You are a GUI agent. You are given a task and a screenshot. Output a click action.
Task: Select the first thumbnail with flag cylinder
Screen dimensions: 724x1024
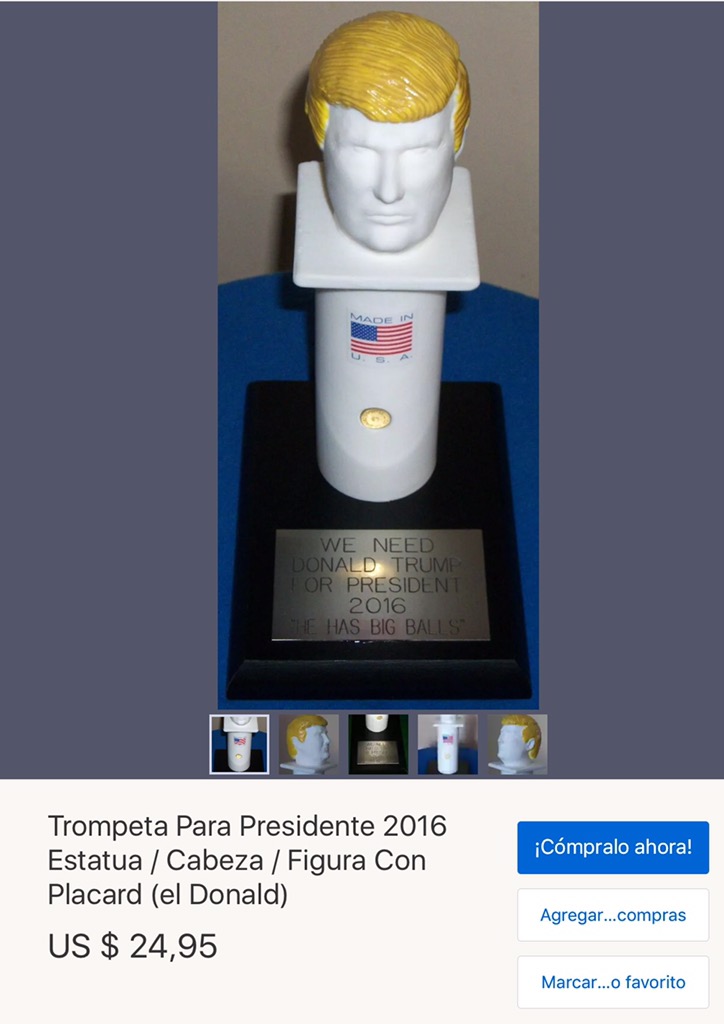(239, 744)
